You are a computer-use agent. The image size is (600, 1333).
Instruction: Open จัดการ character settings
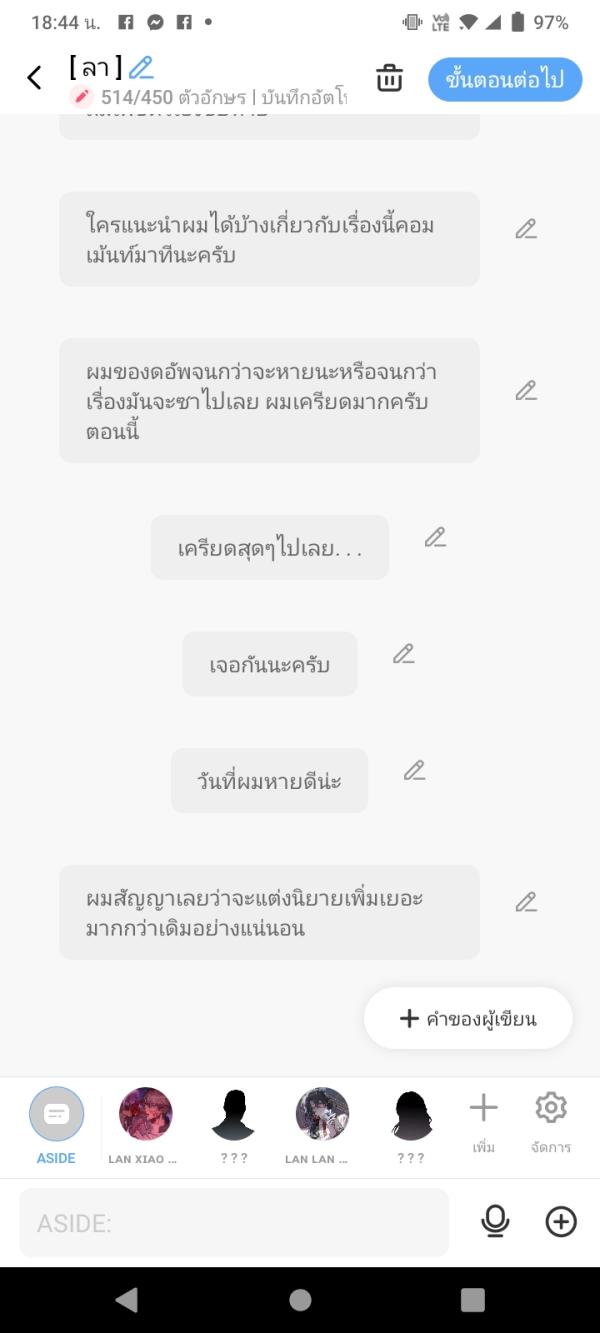551,1118
